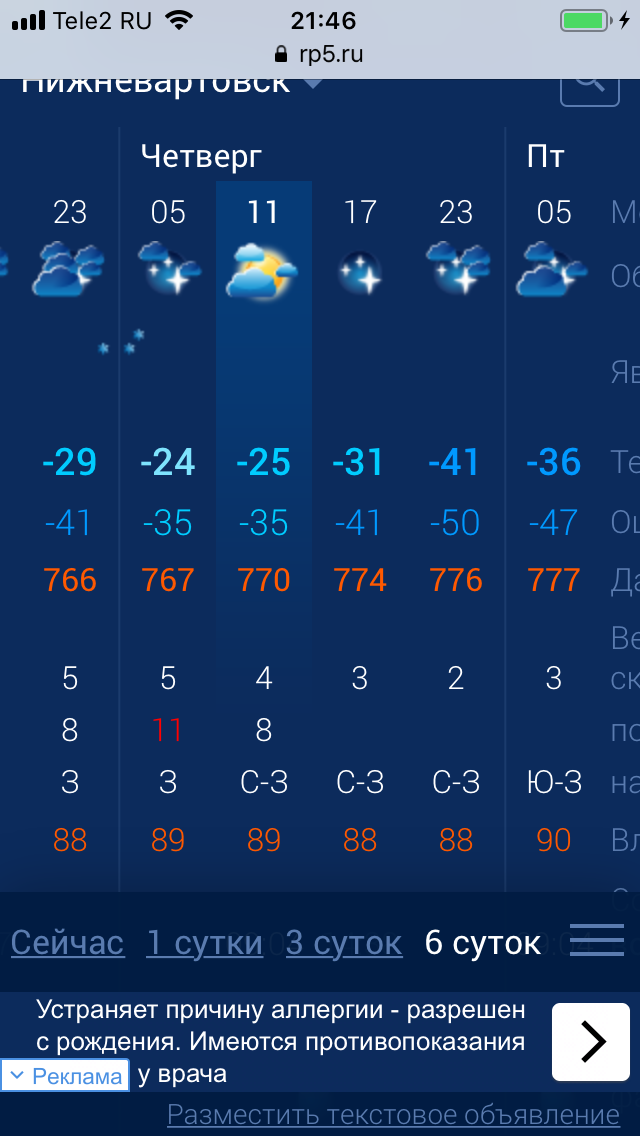
Task: Select the 6 суток forecast
Action: click(482, 943)
